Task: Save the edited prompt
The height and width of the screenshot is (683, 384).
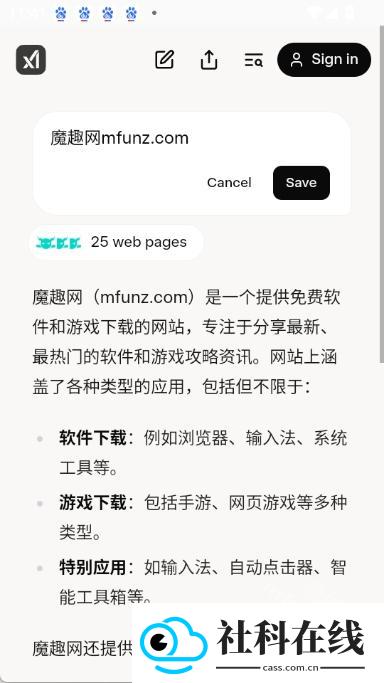Action: click(301, 183)
